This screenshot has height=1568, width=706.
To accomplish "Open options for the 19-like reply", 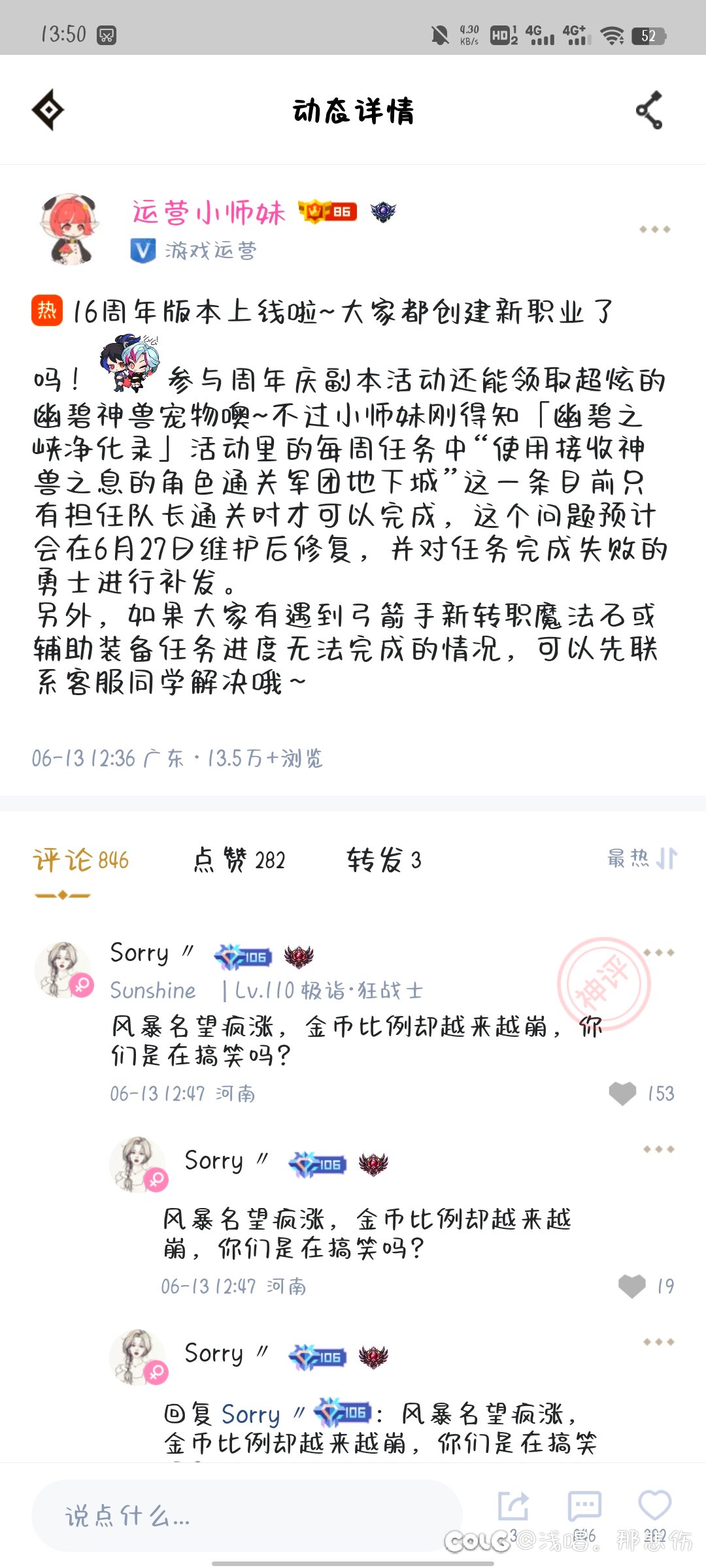I will tap(658, 1149).
